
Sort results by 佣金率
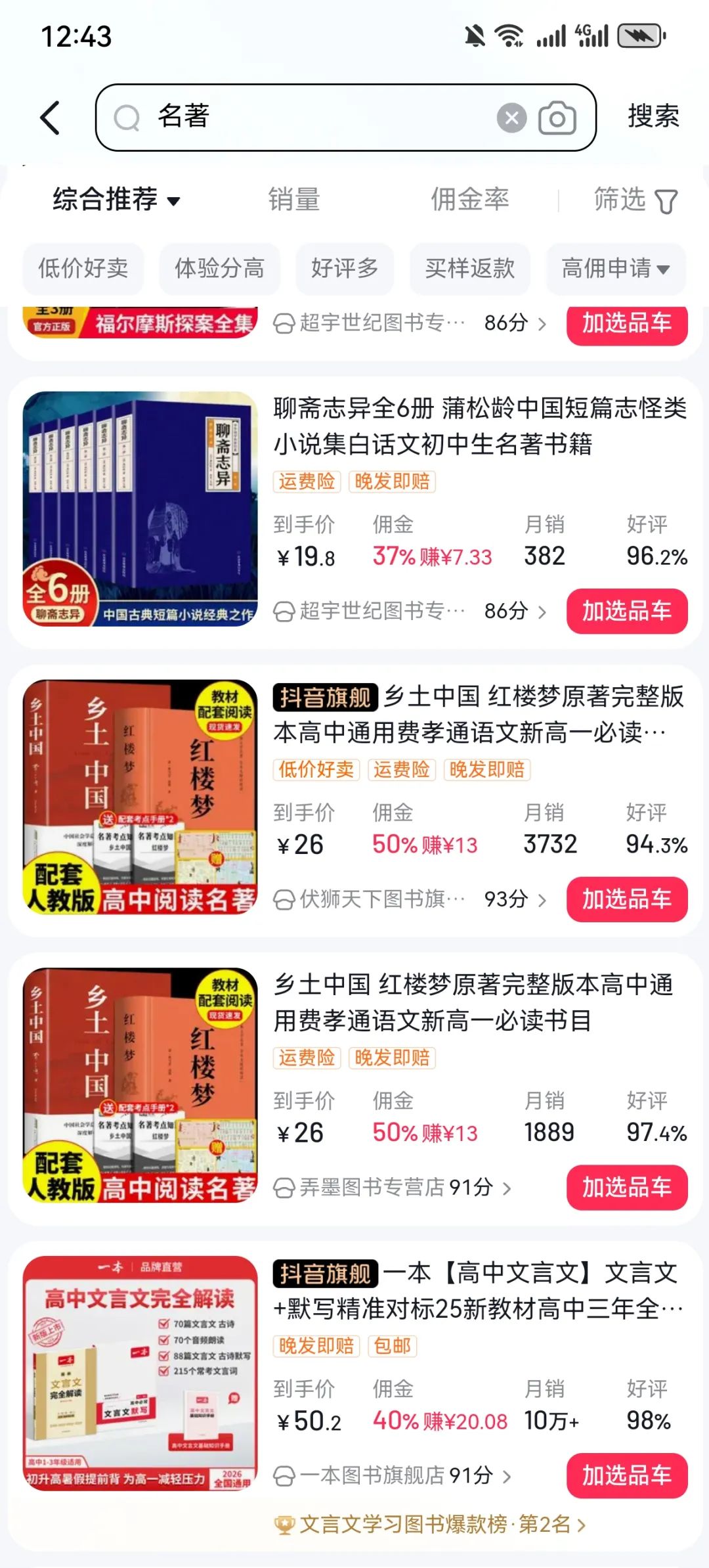pos(470,199)
